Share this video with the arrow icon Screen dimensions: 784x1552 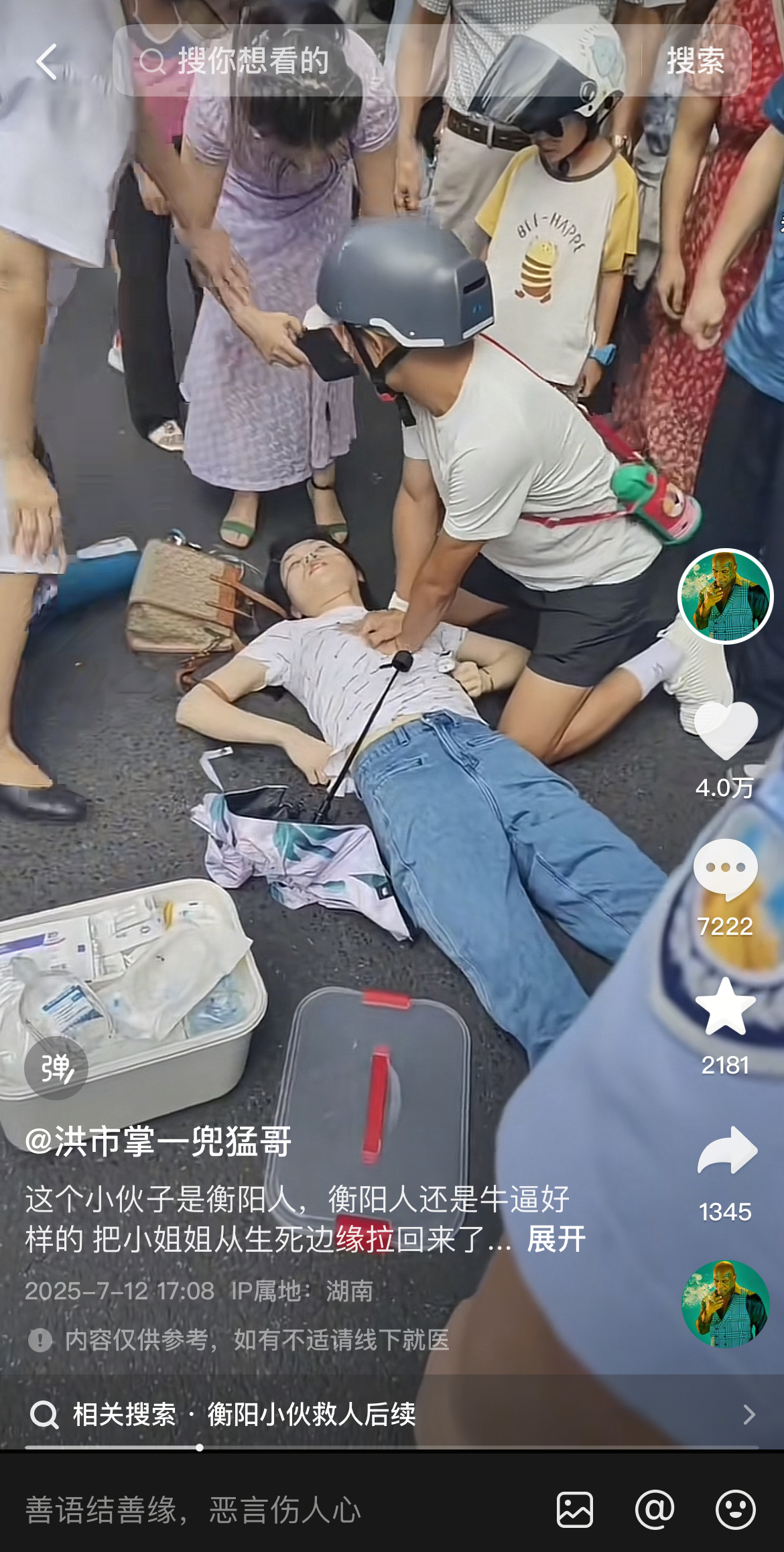tap(726, 1151)
